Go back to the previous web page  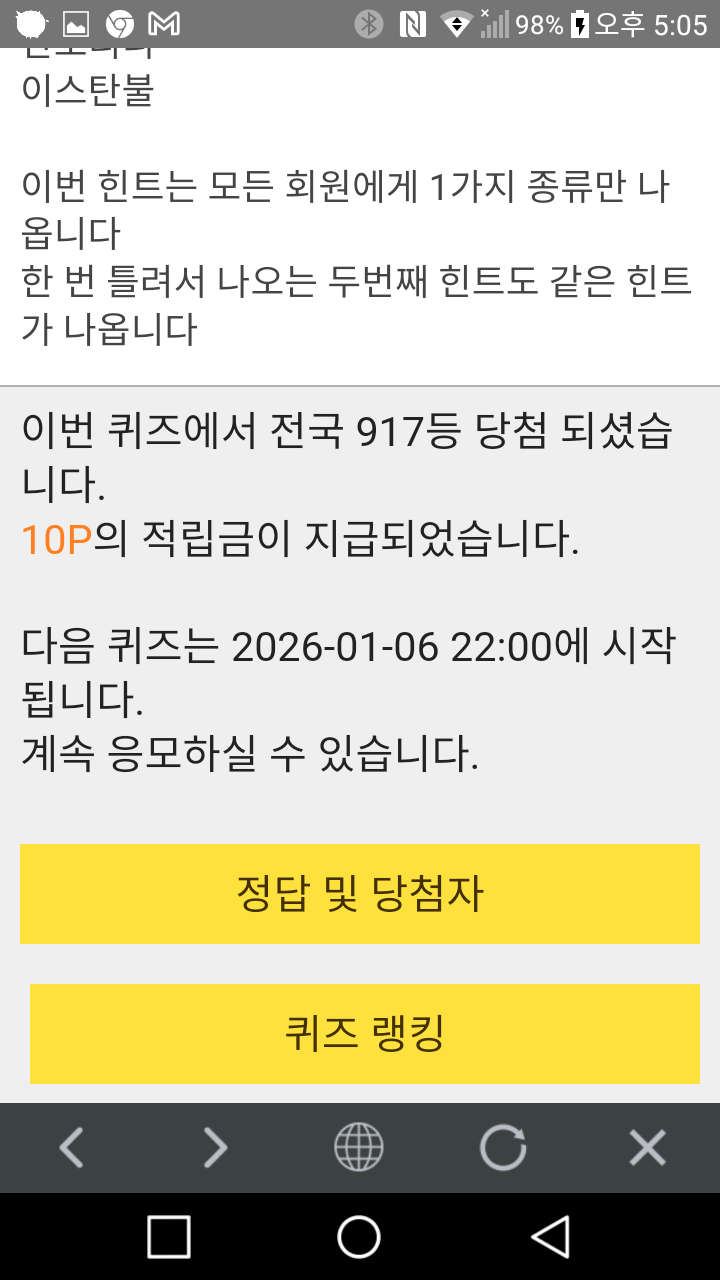pos(71,1148)
